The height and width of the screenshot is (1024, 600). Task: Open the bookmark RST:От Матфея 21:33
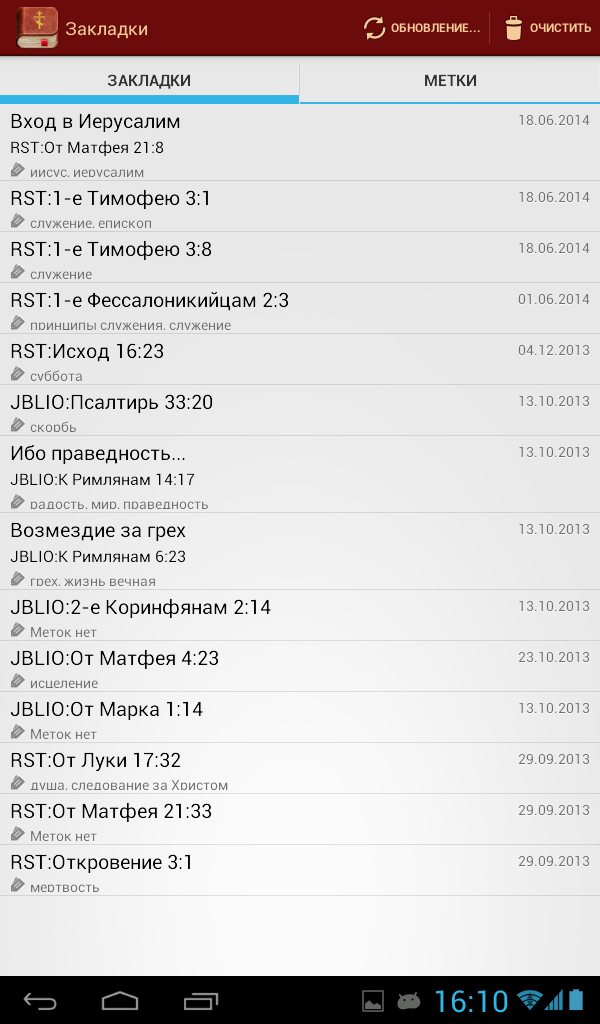click(300, 819)
